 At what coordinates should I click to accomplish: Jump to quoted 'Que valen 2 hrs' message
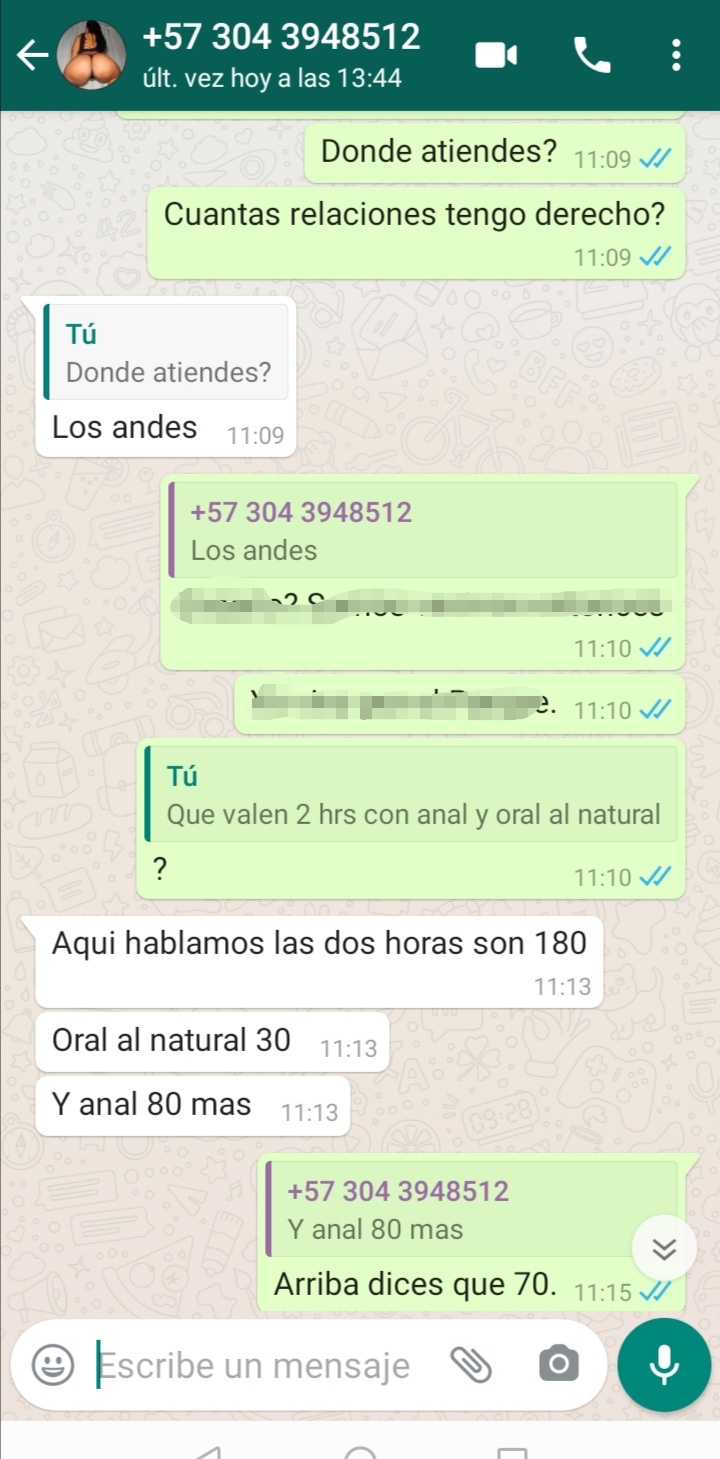412,794
